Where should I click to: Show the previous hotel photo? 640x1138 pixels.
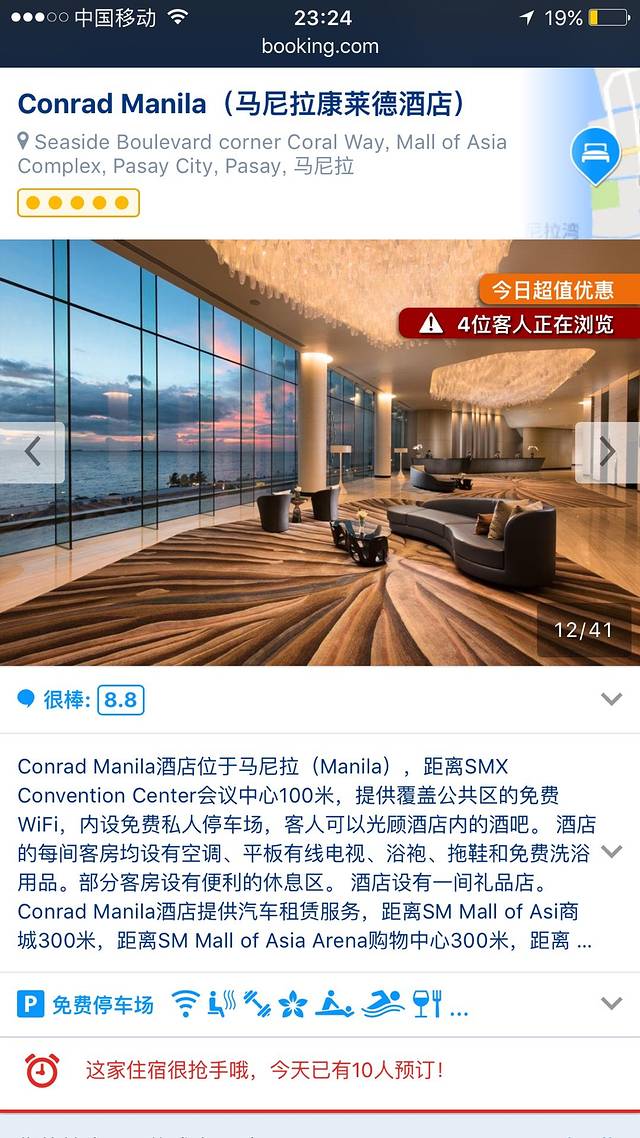(x=32, y=452)
